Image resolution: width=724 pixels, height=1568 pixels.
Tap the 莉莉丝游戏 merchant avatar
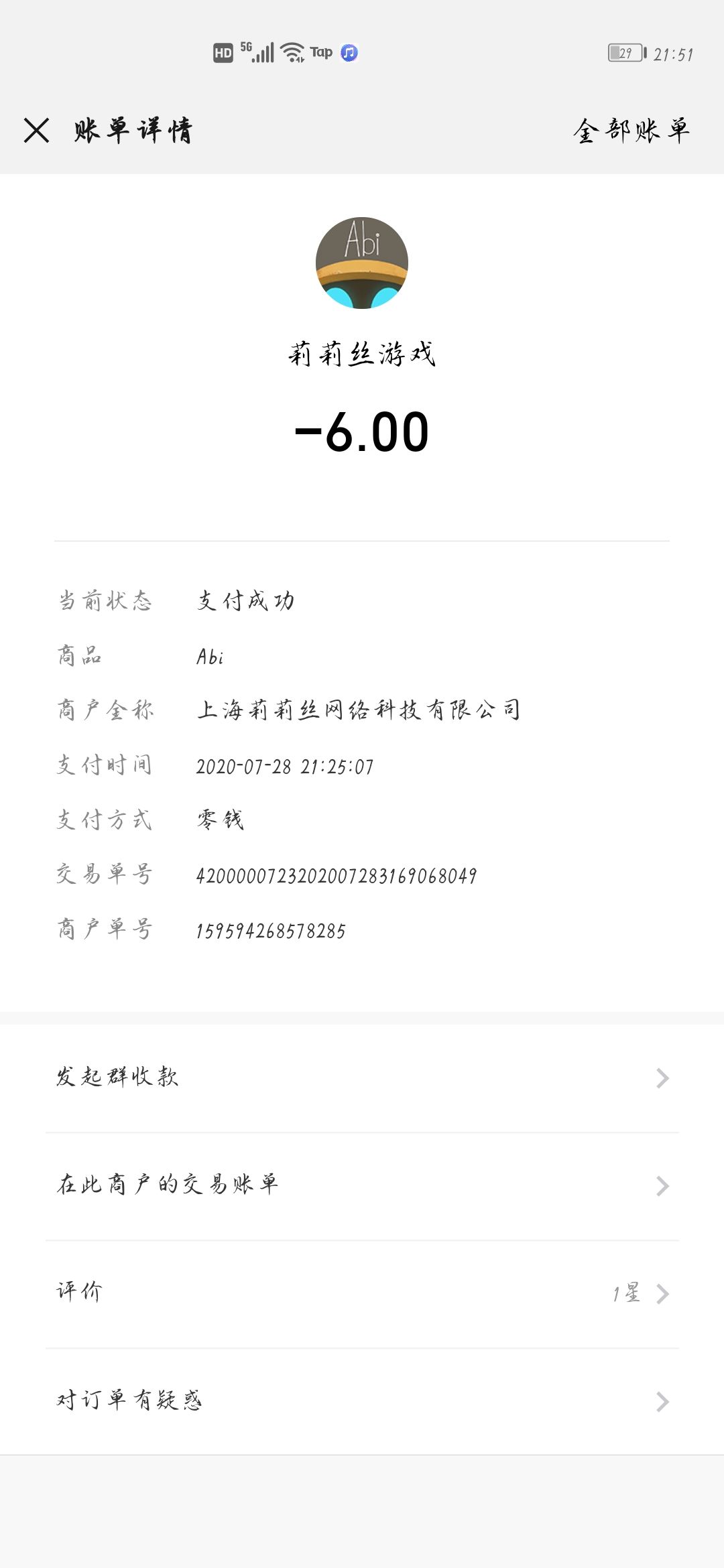click(x=362, y=263)
